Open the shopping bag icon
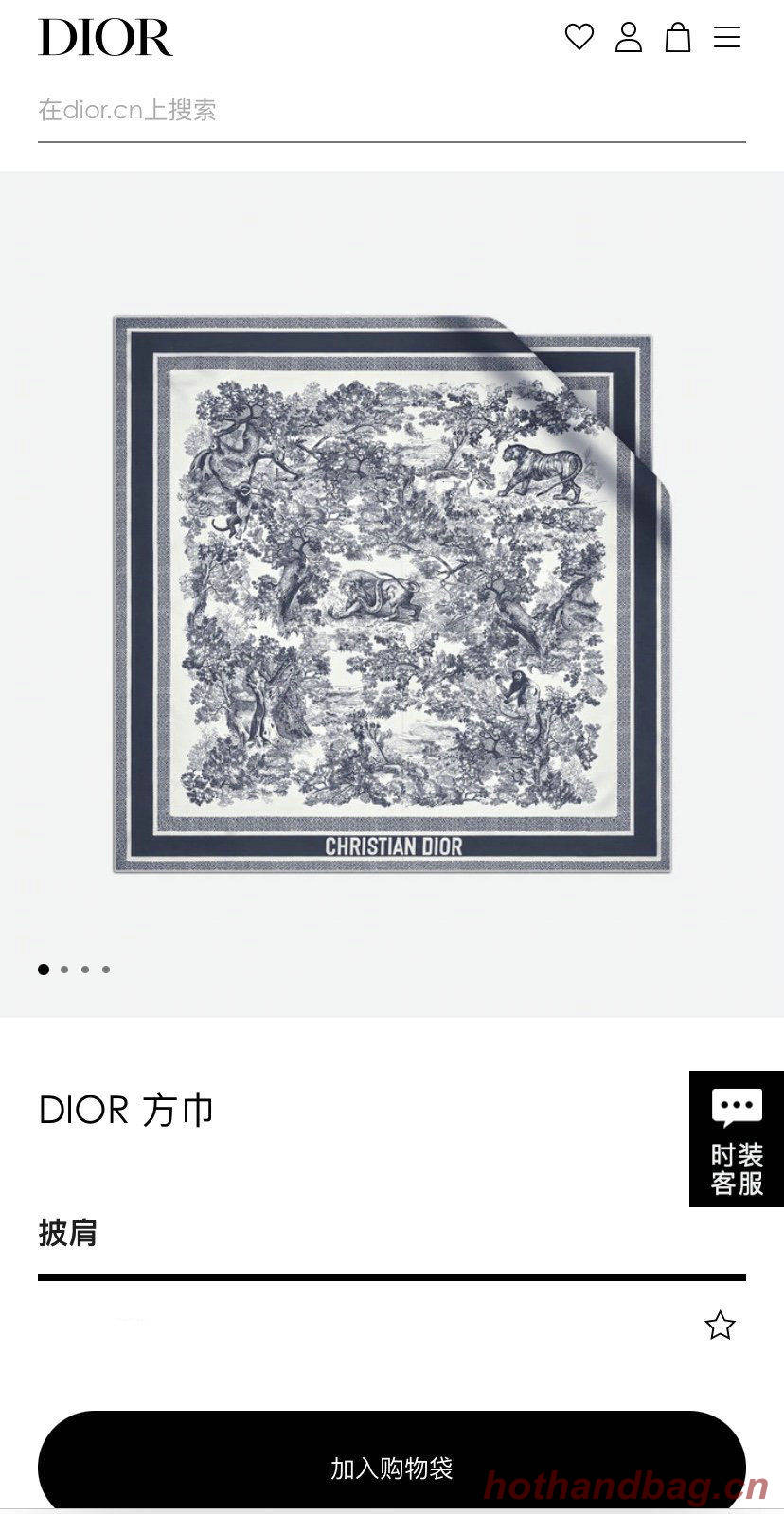 (678, 39)
